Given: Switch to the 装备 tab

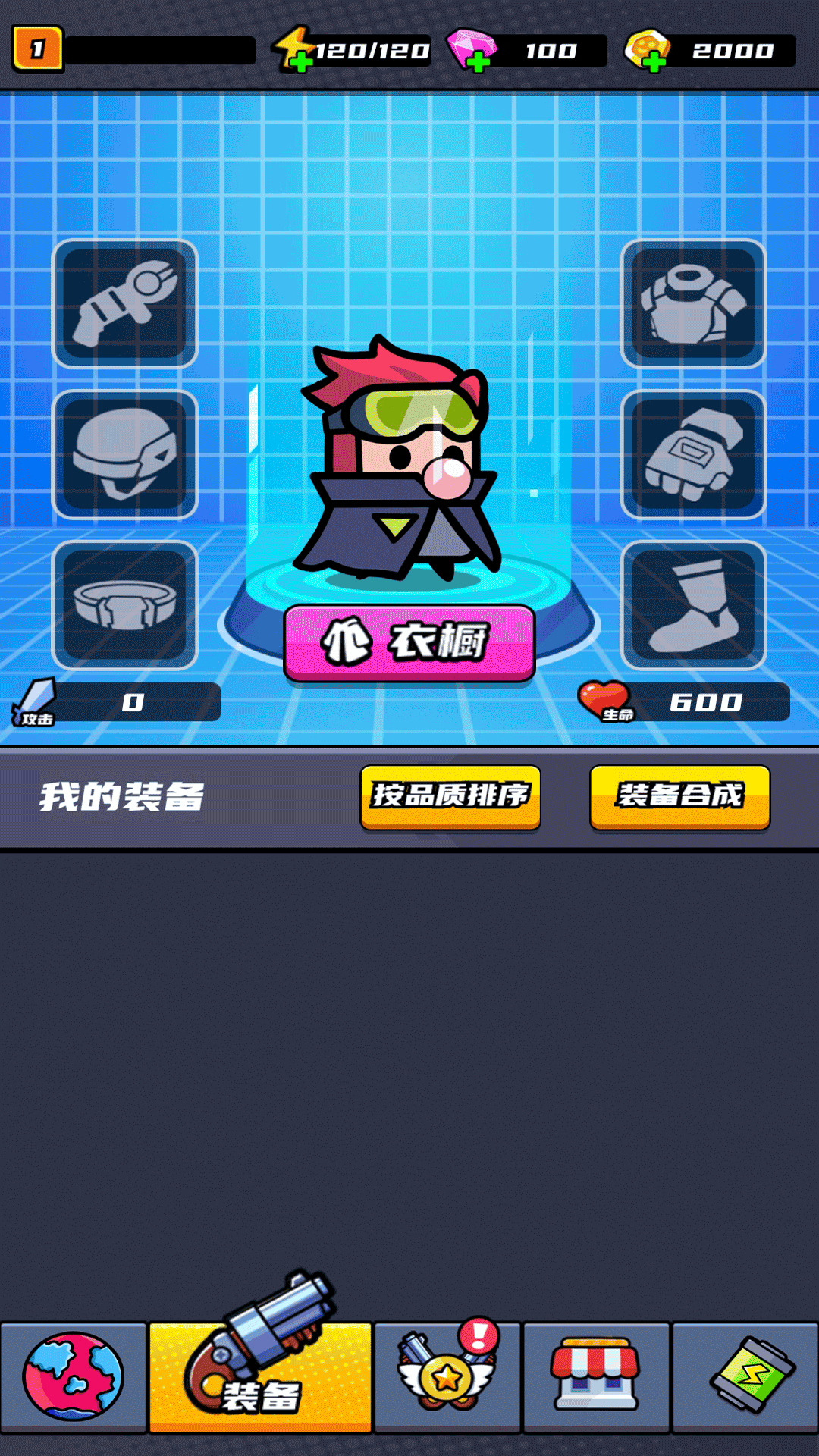Looking at the screenshot, I should click(262, 1376).
